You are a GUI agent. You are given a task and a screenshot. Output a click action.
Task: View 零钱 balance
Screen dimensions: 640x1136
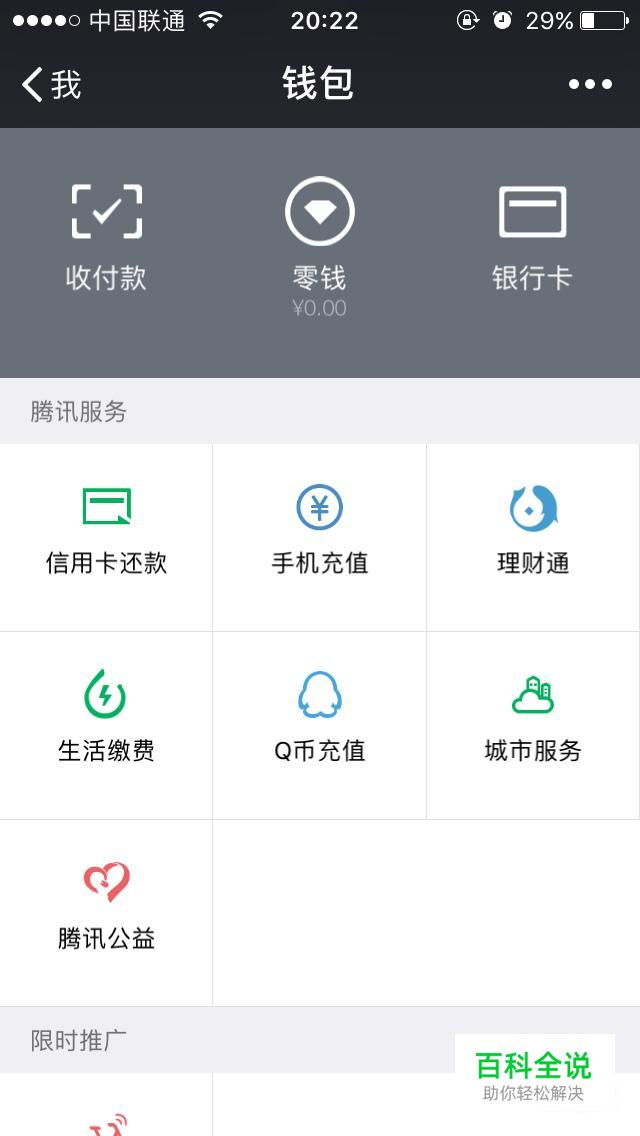pos(320,240)
